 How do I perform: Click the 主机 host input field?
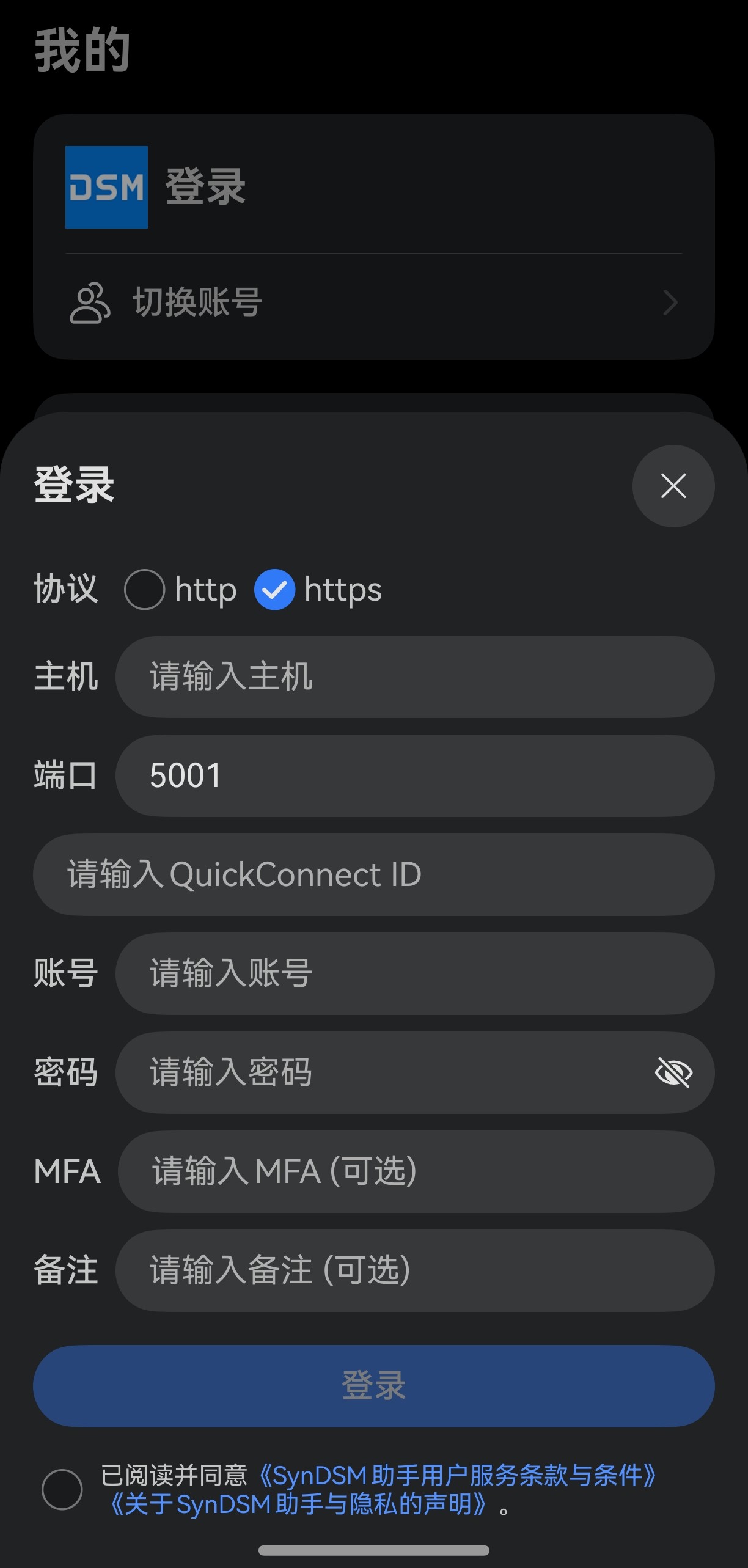pos(416,677)
